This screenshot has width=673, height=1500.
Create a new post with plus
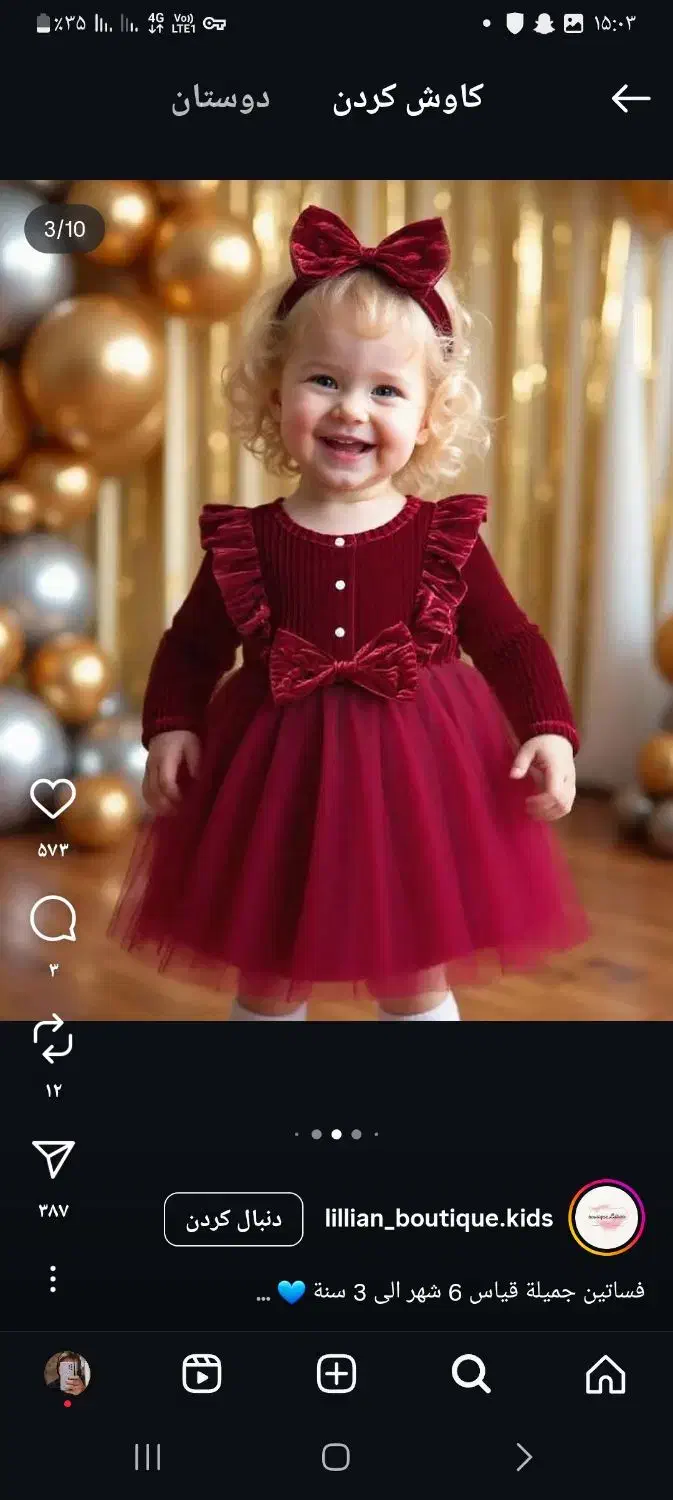(x=336, y=1374)
